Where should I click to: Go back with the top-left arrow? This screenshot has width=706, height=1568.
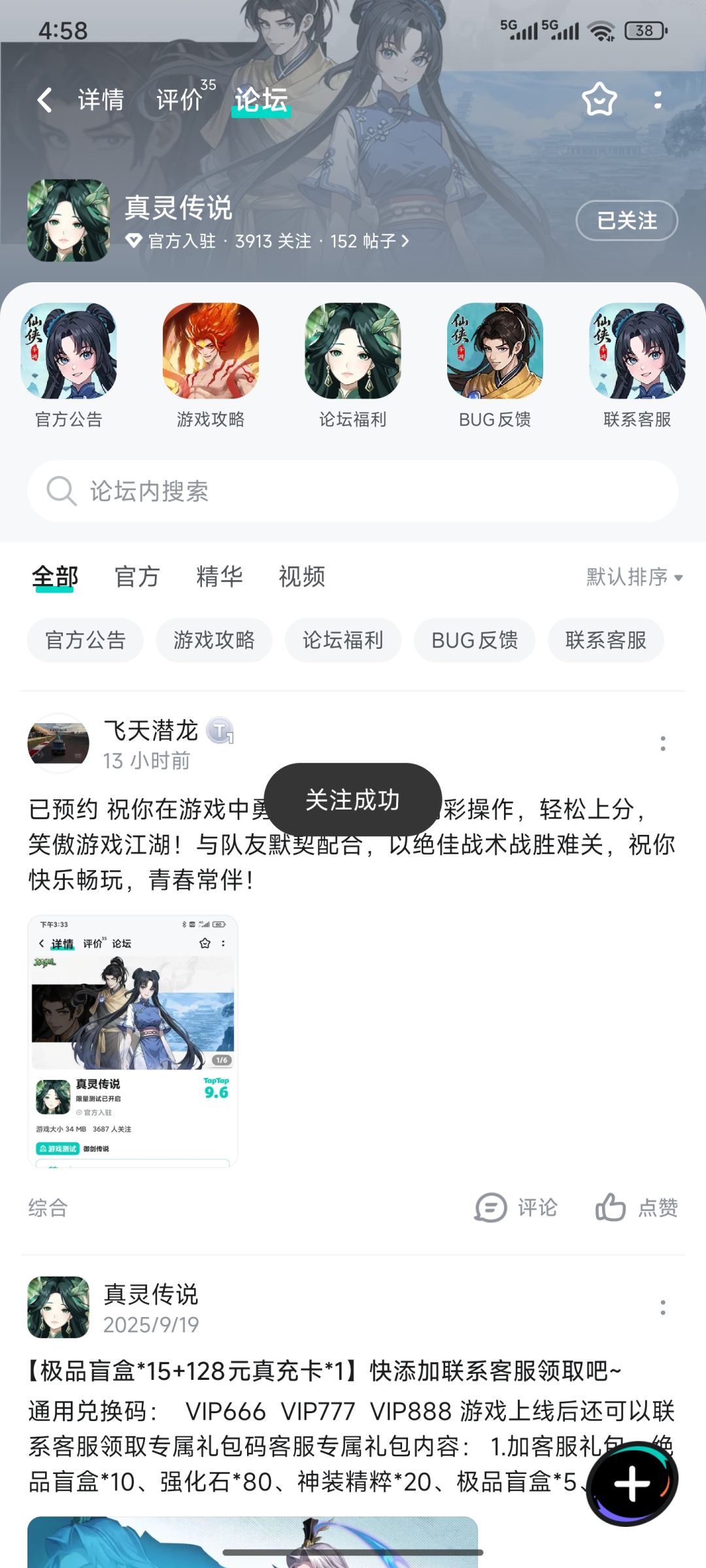point(44,100)
